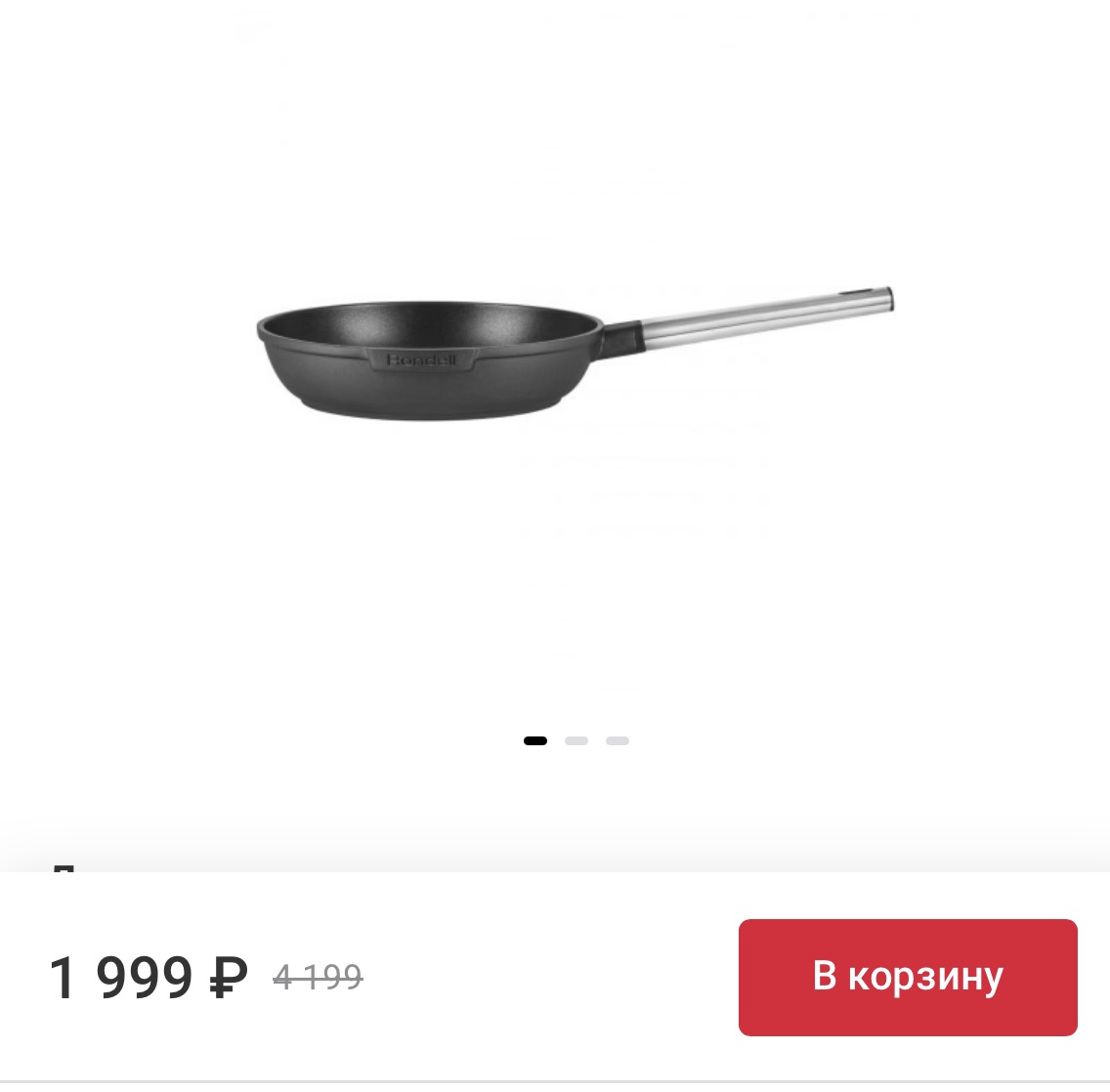Jump to the second image indicator dot
This screenshot has height=1092, width=1110.
576,740
